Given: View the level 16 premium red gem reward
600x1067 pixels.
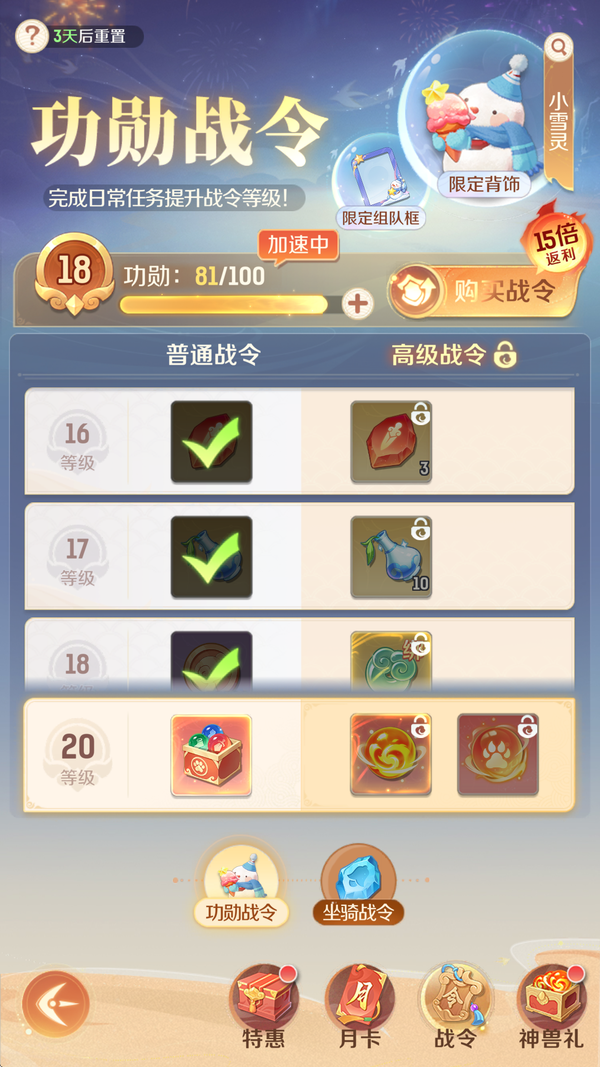Looking at the screenshot, I should 391,441.
